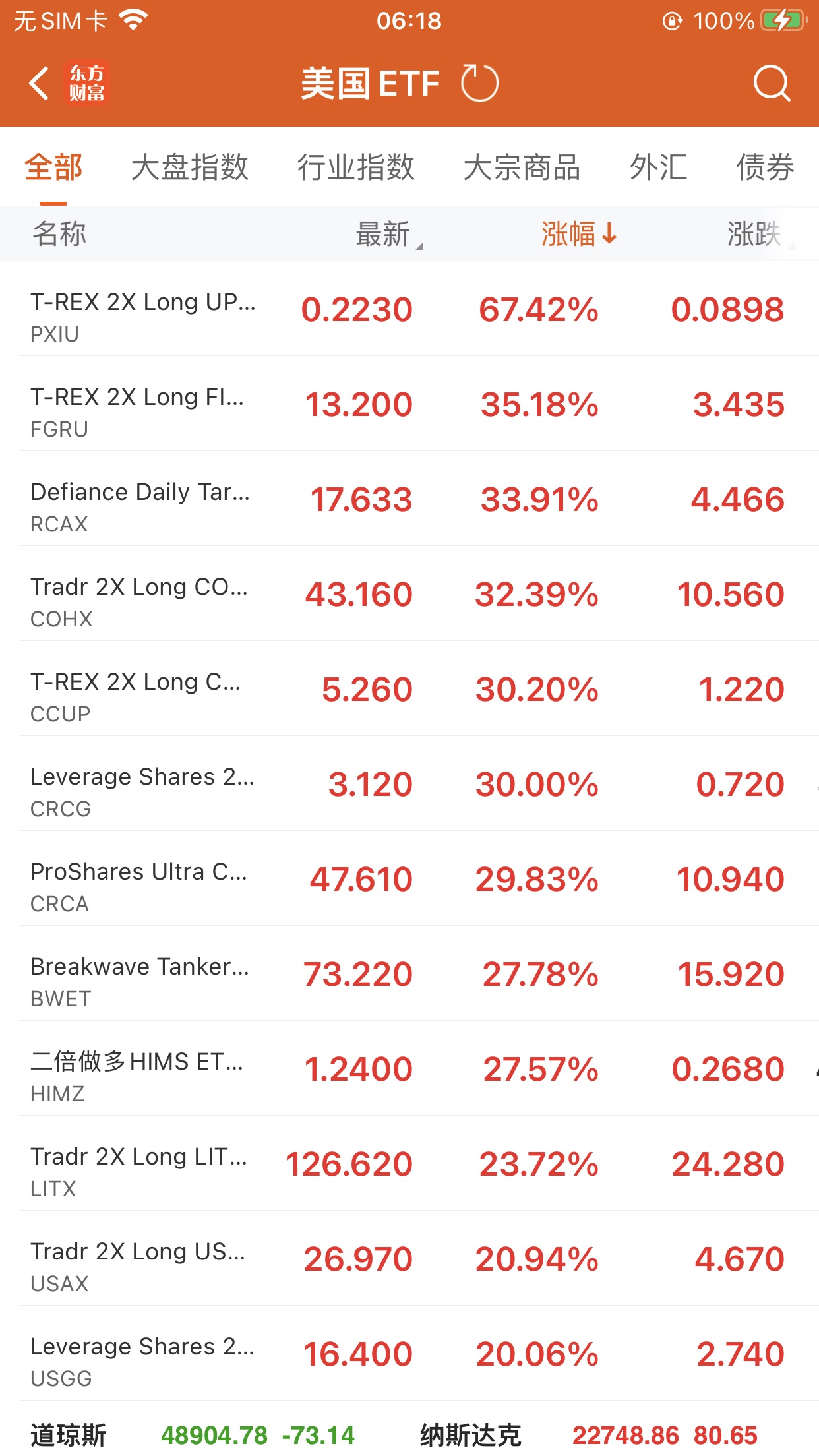This screenshot has height=1456, width=819.
Task: Go back to the previous page
Action: [x=40, y=84]
